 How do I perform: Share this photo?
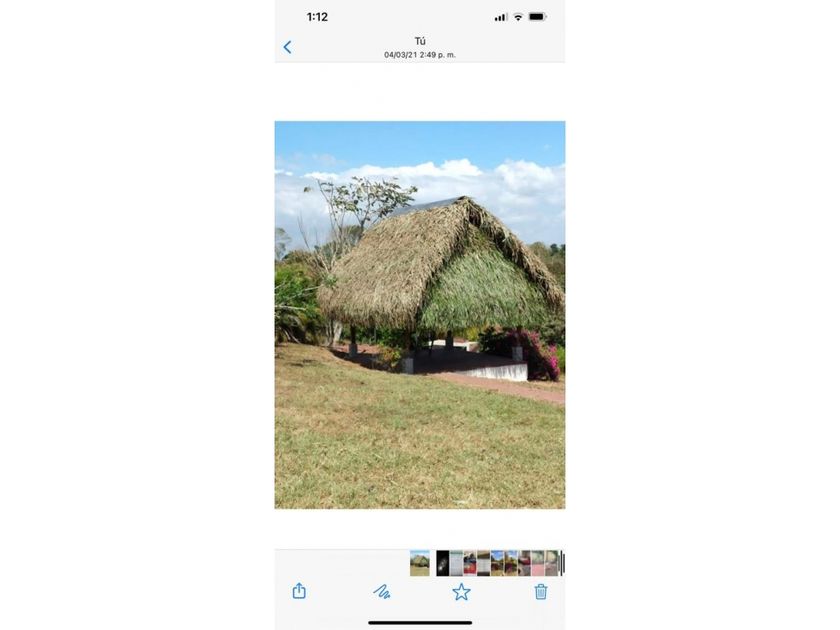[x=299, y=591]
